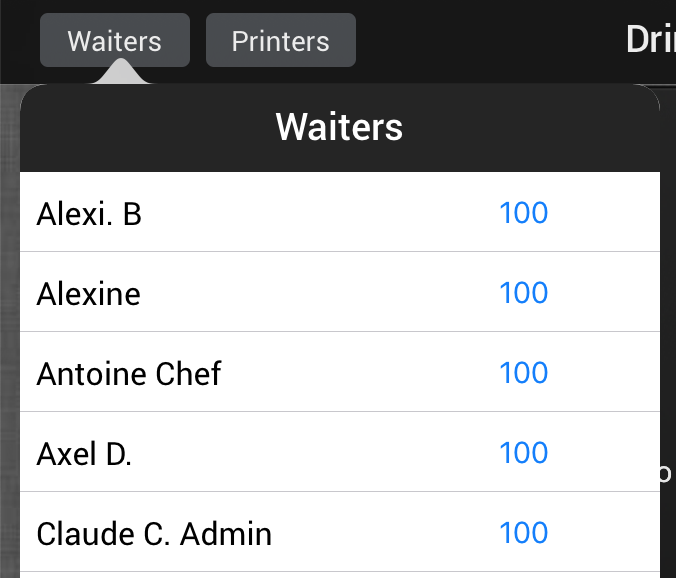Open Claude C. Admin row
The width and height of the screenshot is (676, 578).
[x=340, y=533]
